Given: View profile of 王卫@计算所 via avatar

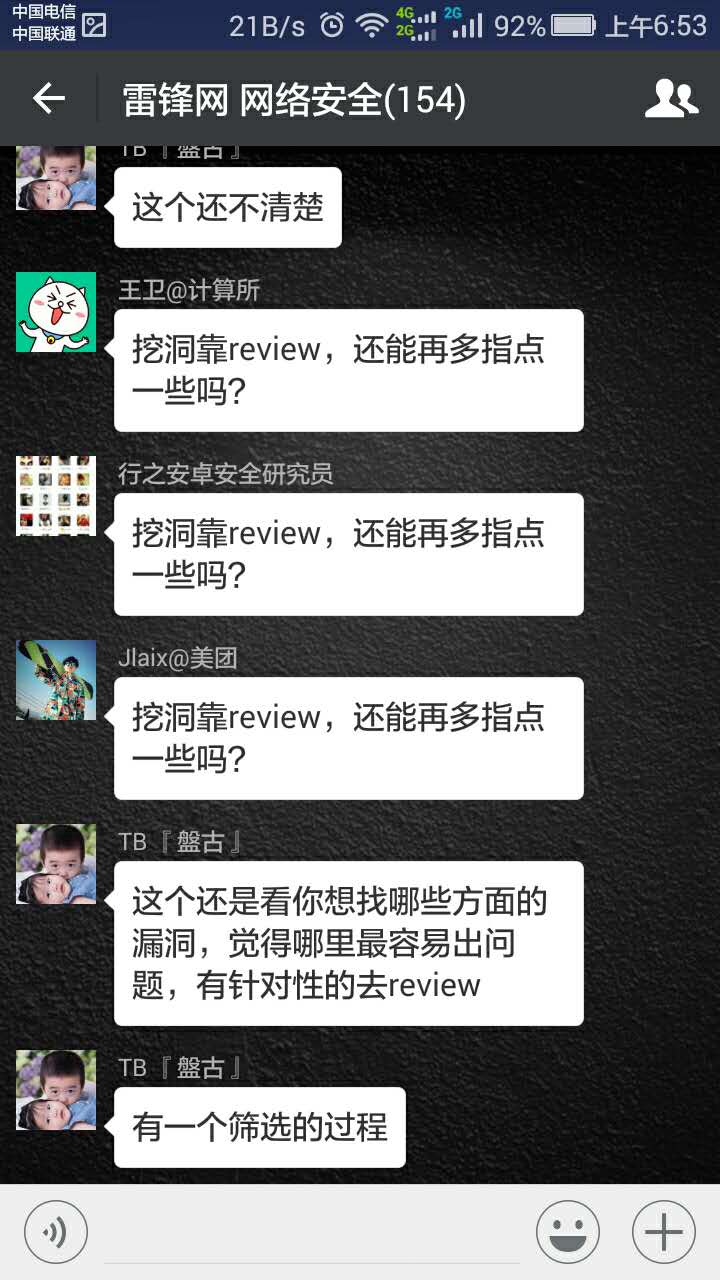Looking at the screenshot, I should point(56,312).
